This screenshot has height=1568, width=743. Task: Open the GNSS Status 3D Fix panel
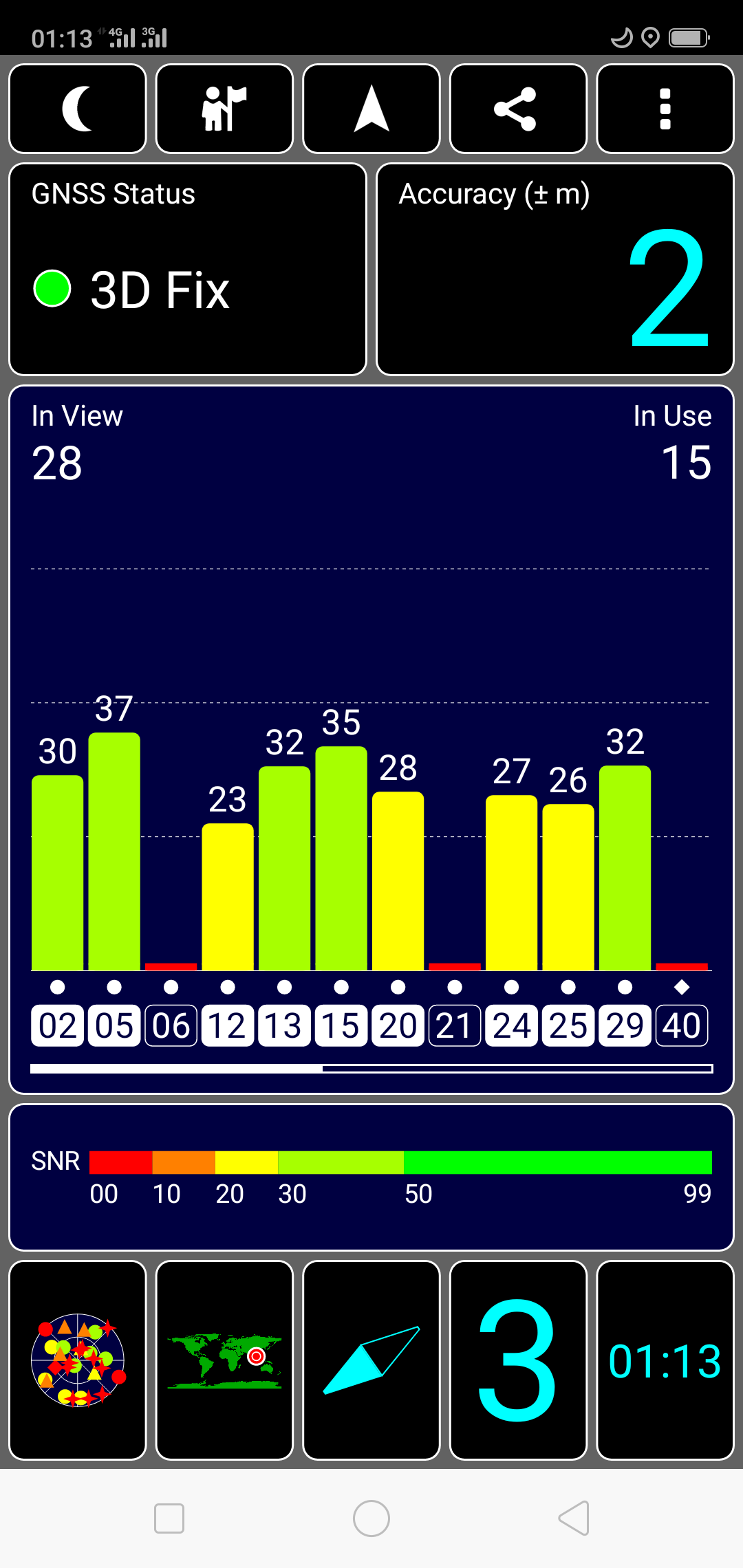(187, 270)
